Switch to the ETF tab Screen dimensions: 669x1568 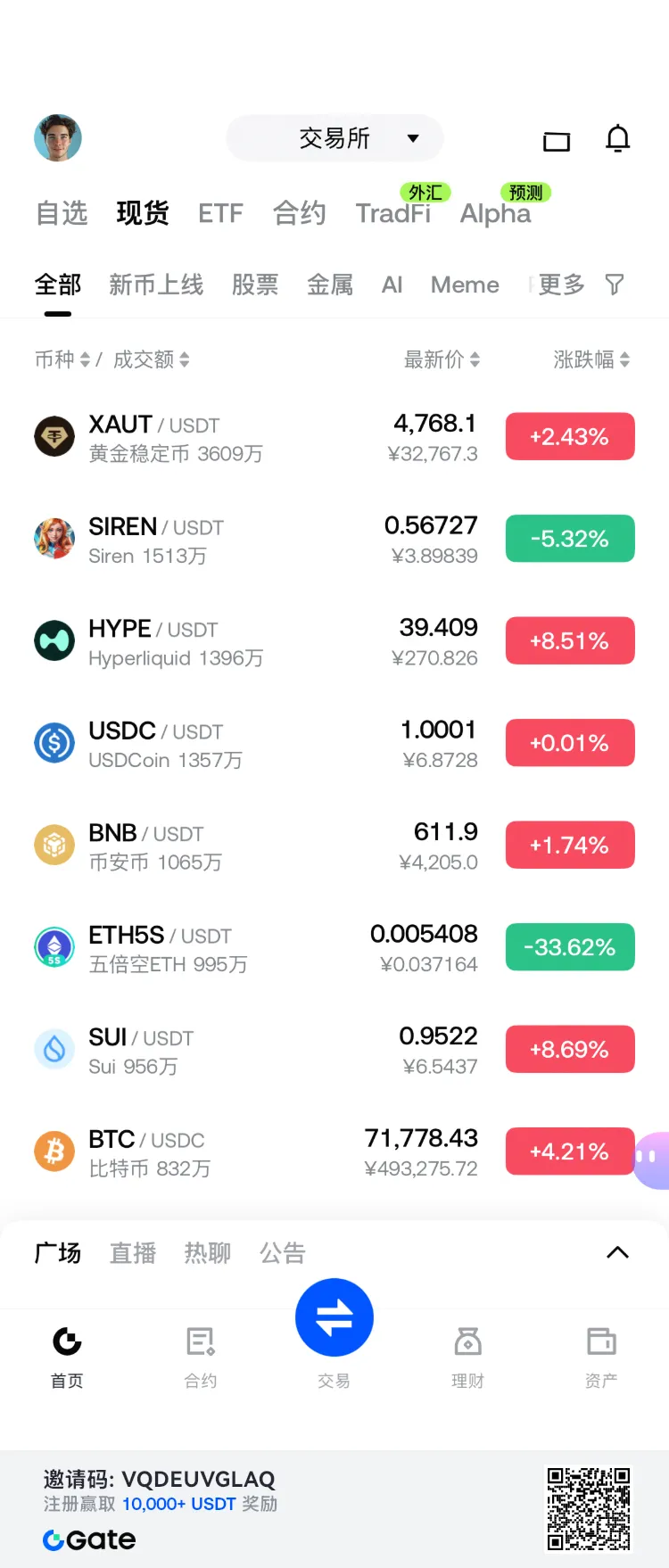pos(219,212)
